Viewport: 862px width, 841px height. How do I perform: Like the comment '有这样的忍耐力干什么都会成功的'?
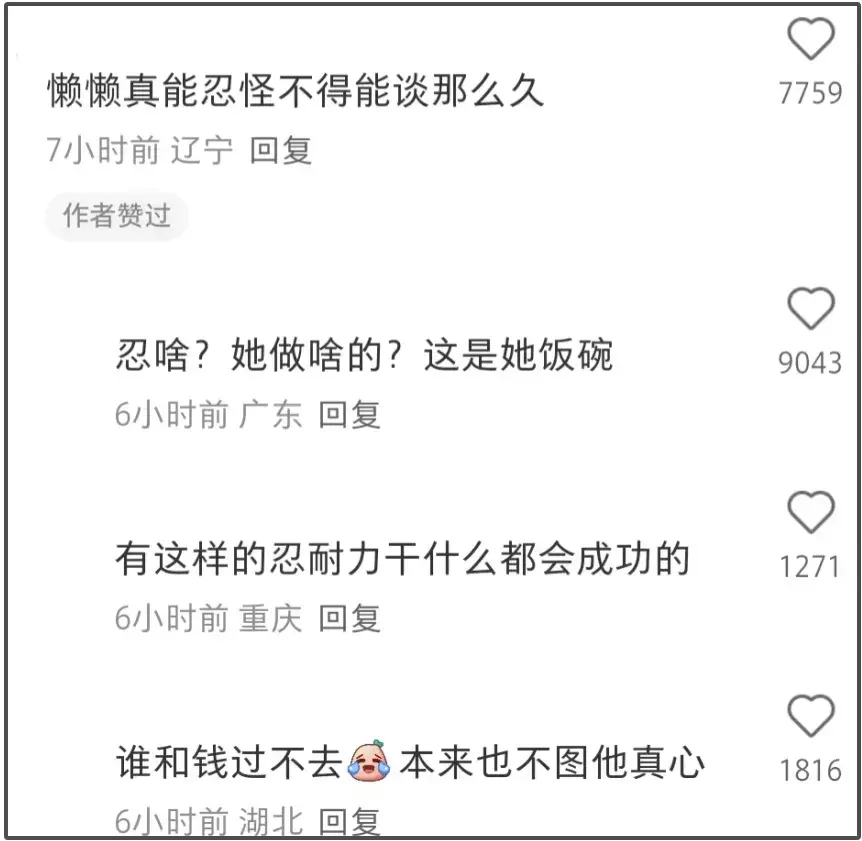(x=810, y=512)
